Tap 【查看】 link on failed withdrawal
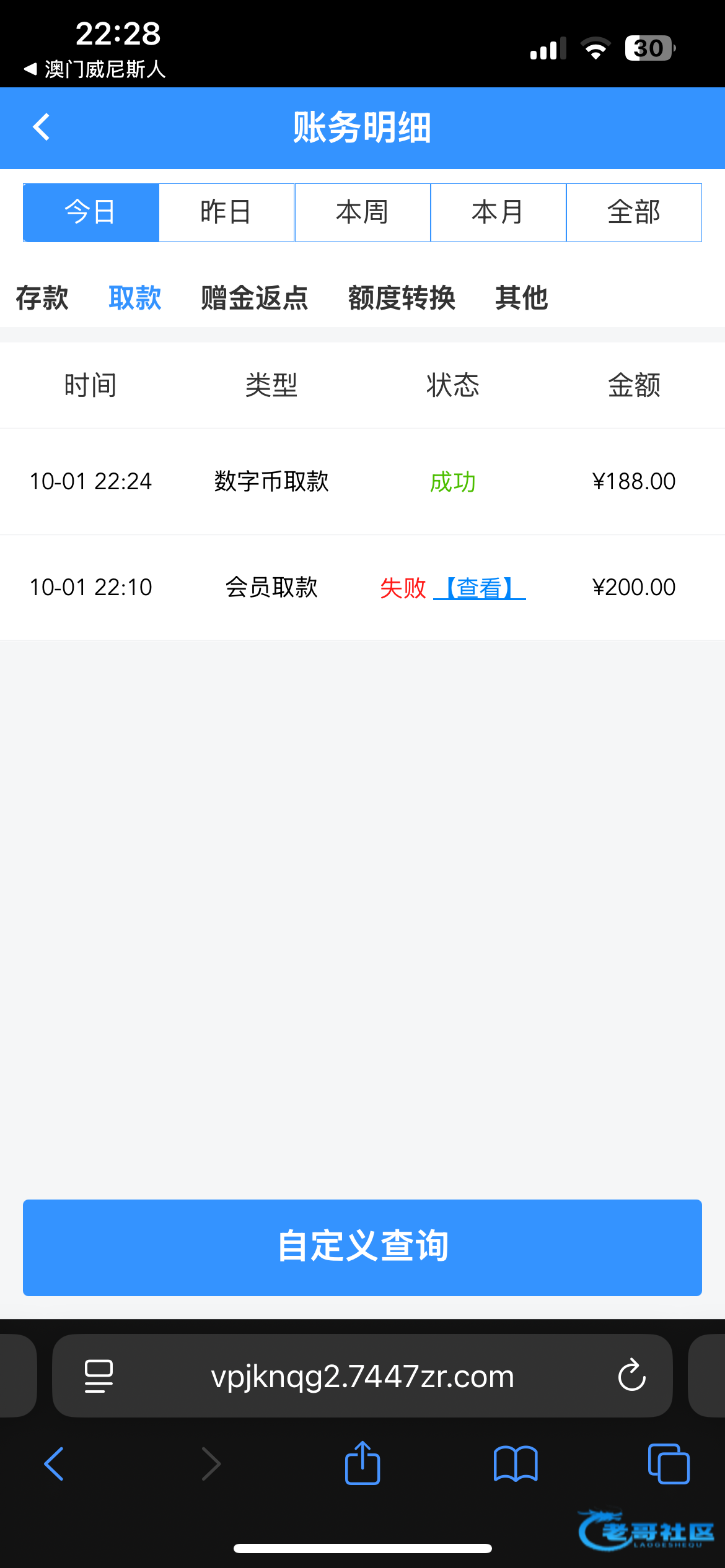725x1568 pixels. pos(480,588)
